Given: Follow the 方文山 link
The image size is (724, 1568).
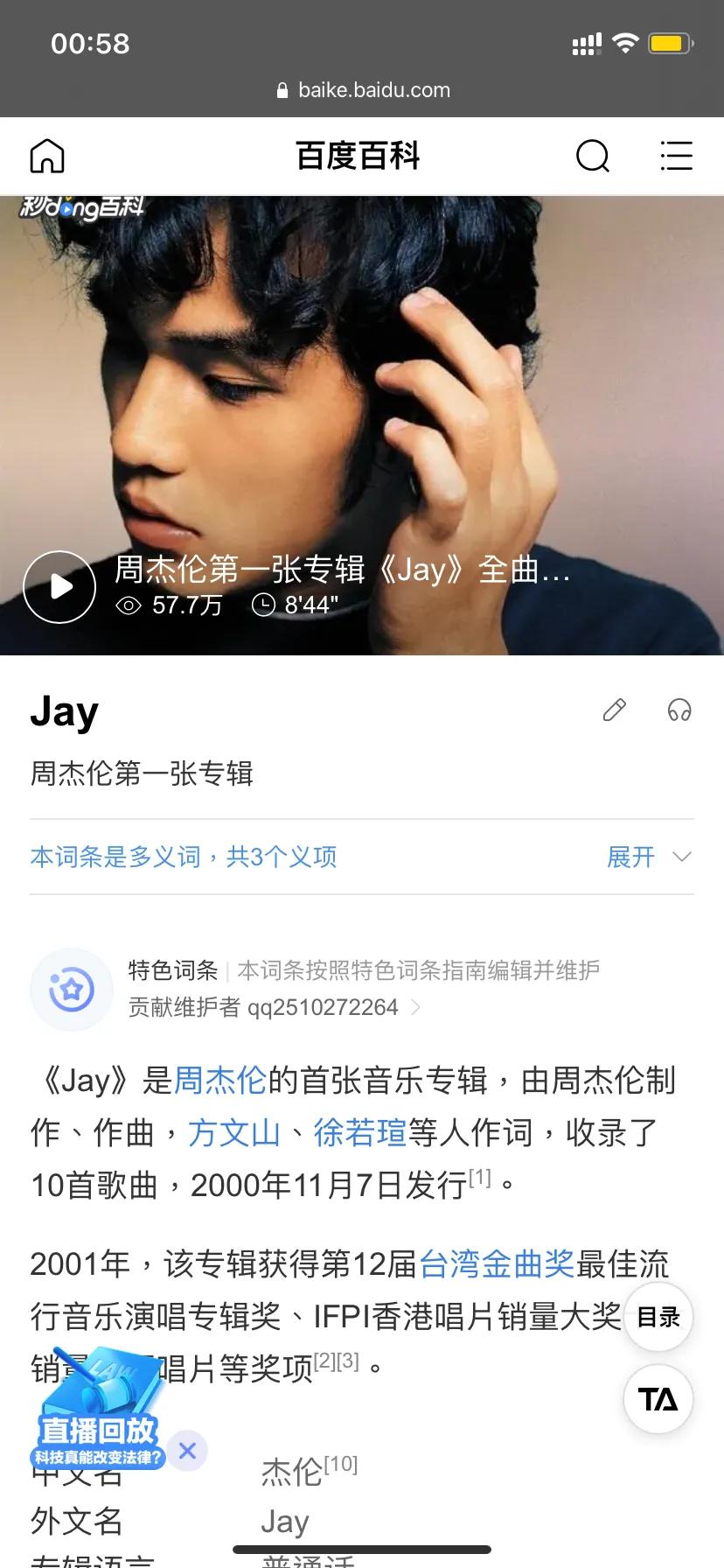Looking at the screenshot, I should coord(234,1132).
